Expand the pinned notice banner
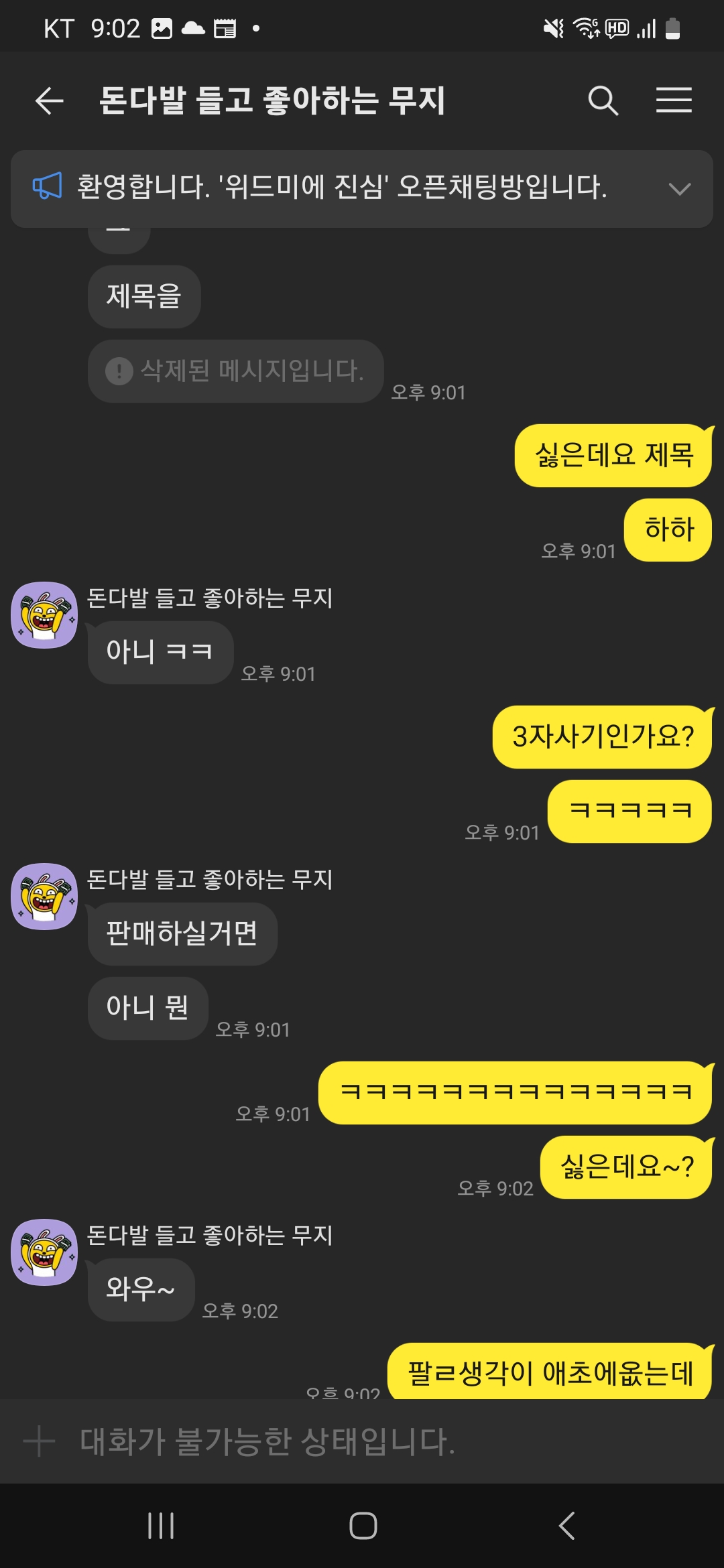This screenshot has width=724, height=1568. point(679,189)
